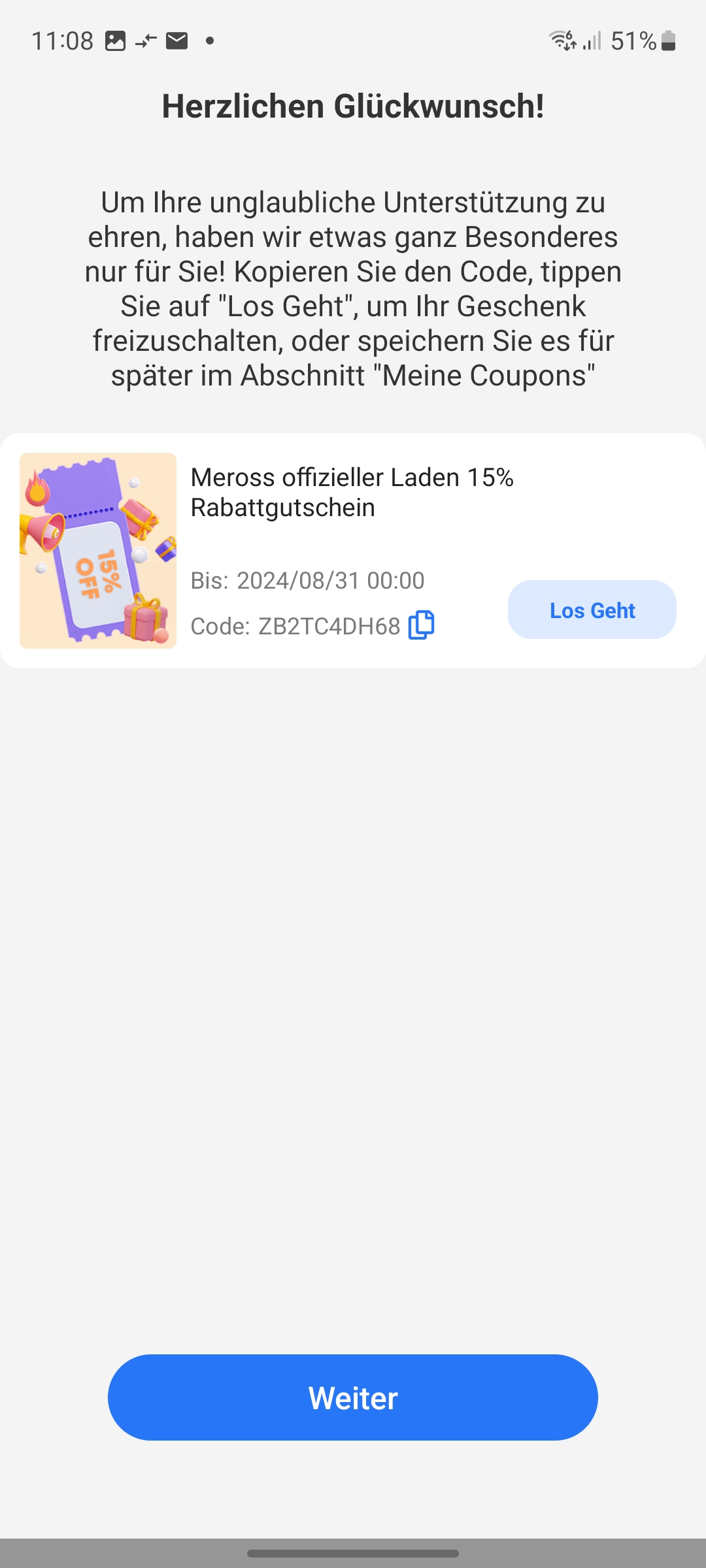Copy the coupon code ZB2TC4DH68
Viewport: 706px width, 1568px height.
click(421, 625)
